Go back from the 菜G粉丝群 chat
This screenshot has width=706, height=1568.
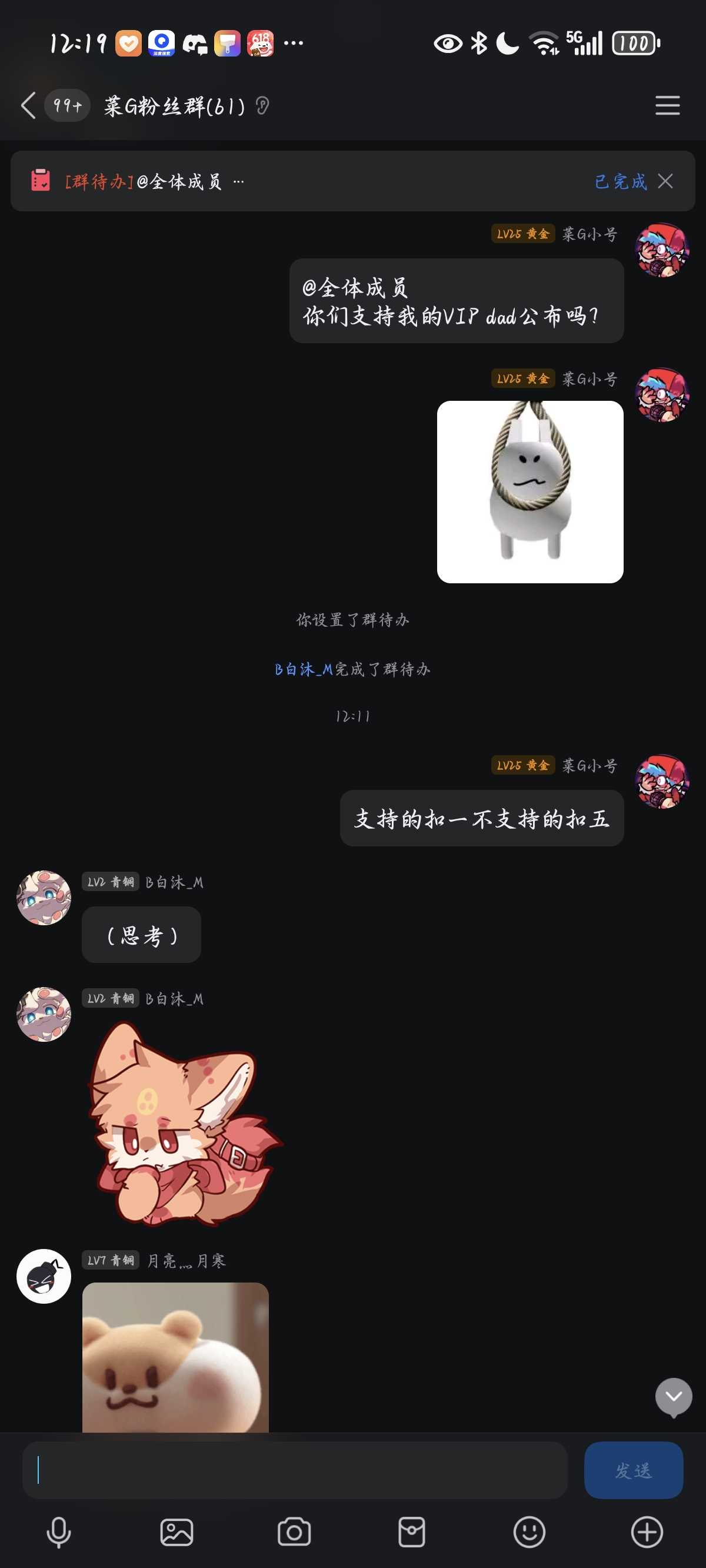[28, 106]
